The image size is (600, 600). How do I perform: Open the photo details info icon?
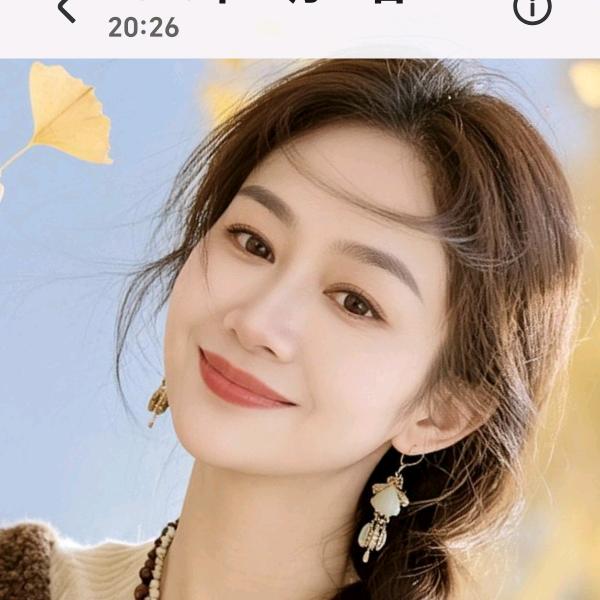click(532, 9)
